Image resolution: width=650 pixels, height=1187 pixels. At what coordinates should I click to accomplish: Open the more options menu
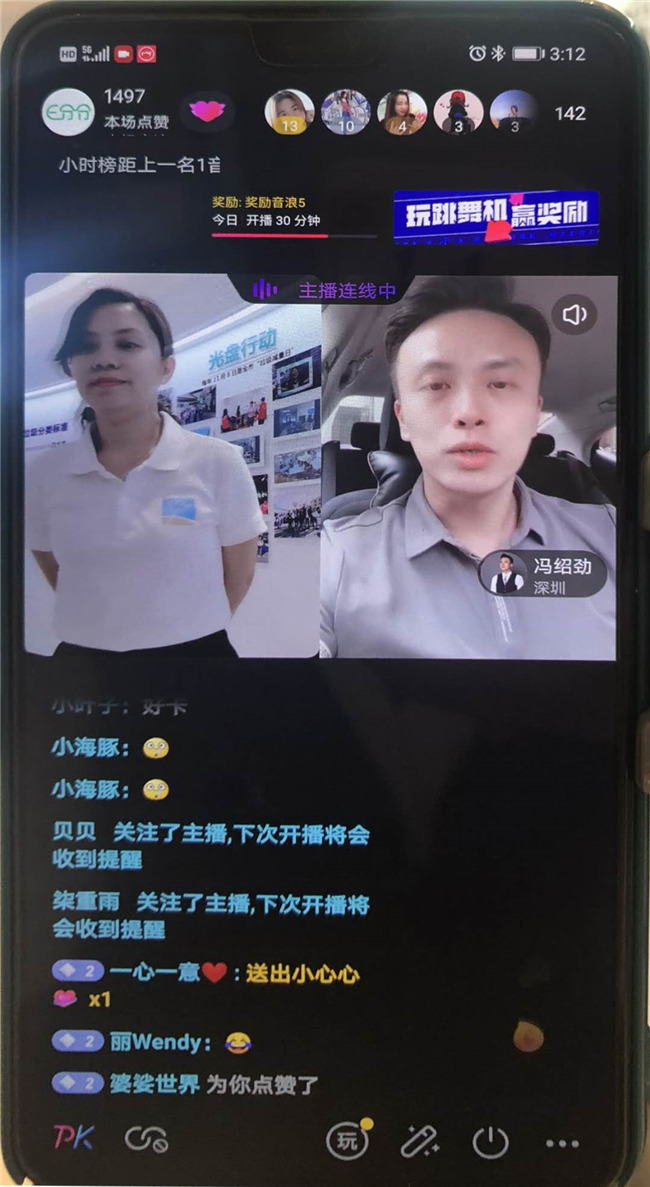point(562,1142)
